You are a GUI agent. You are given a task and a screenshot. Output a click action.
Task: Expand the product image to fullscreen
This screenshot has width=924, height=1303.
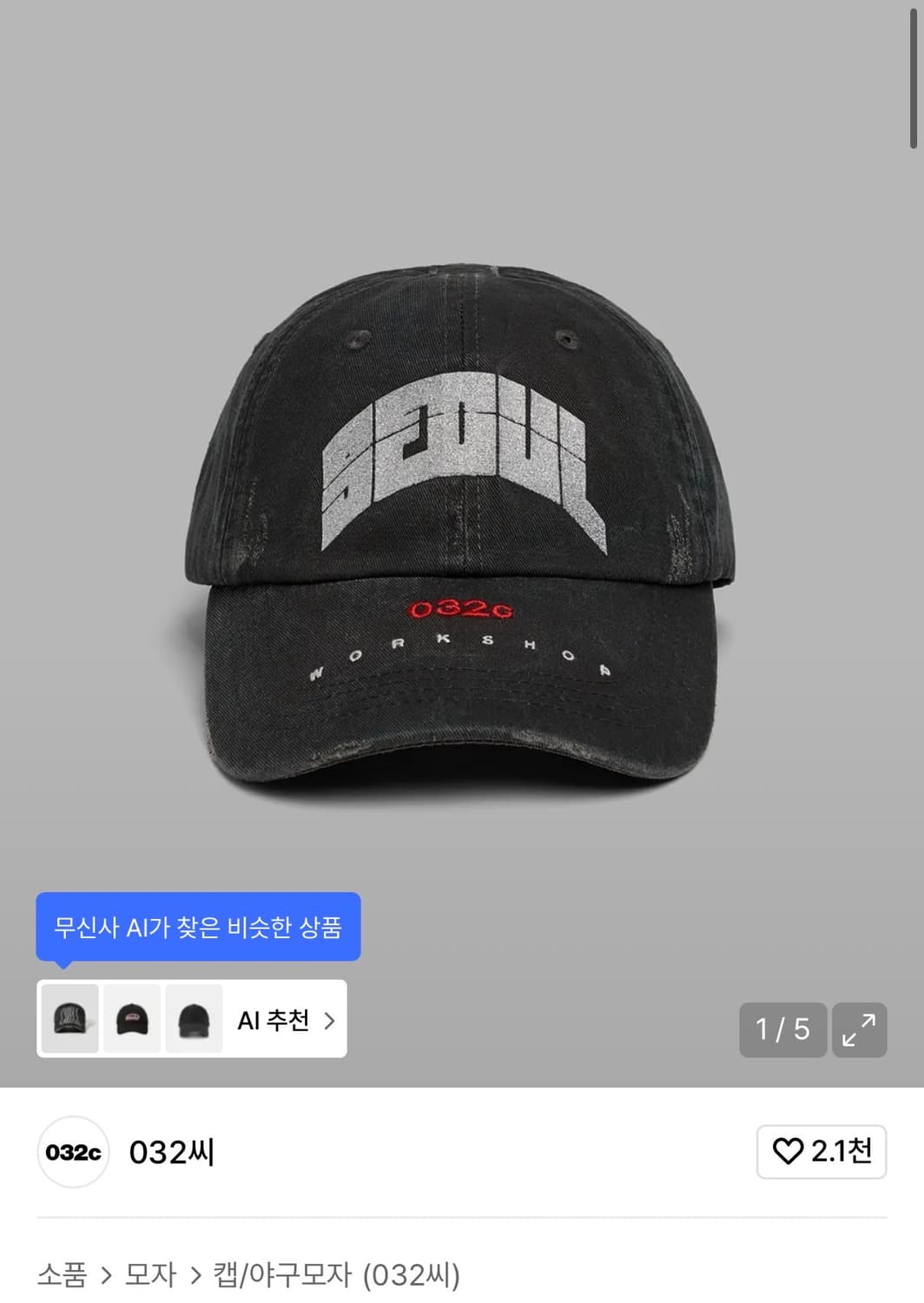click(x=859, y=1029)
